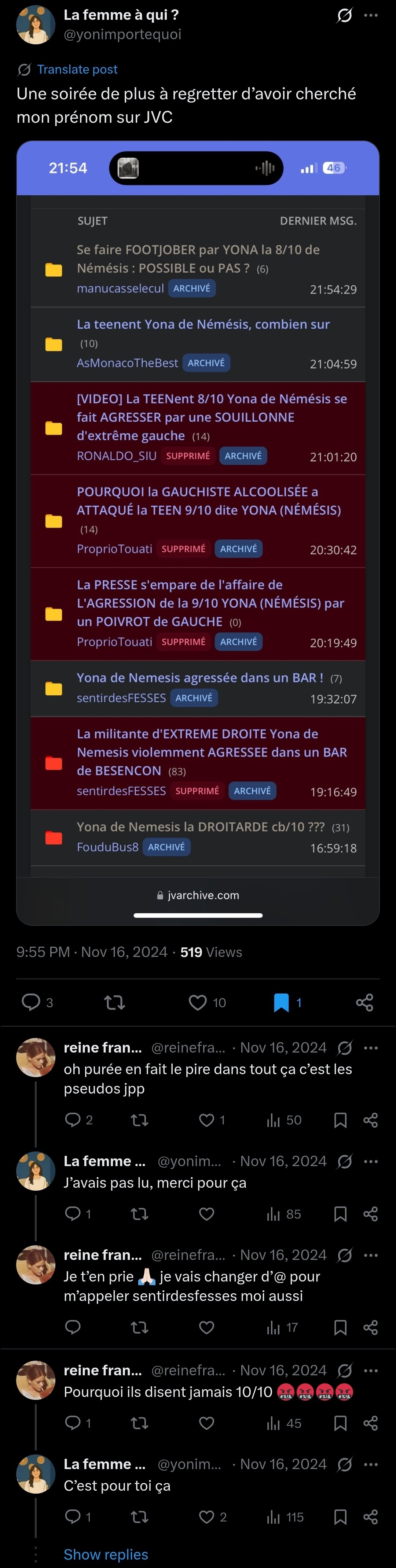
Task: Repost the main post
Action: tap(114, 1002)
